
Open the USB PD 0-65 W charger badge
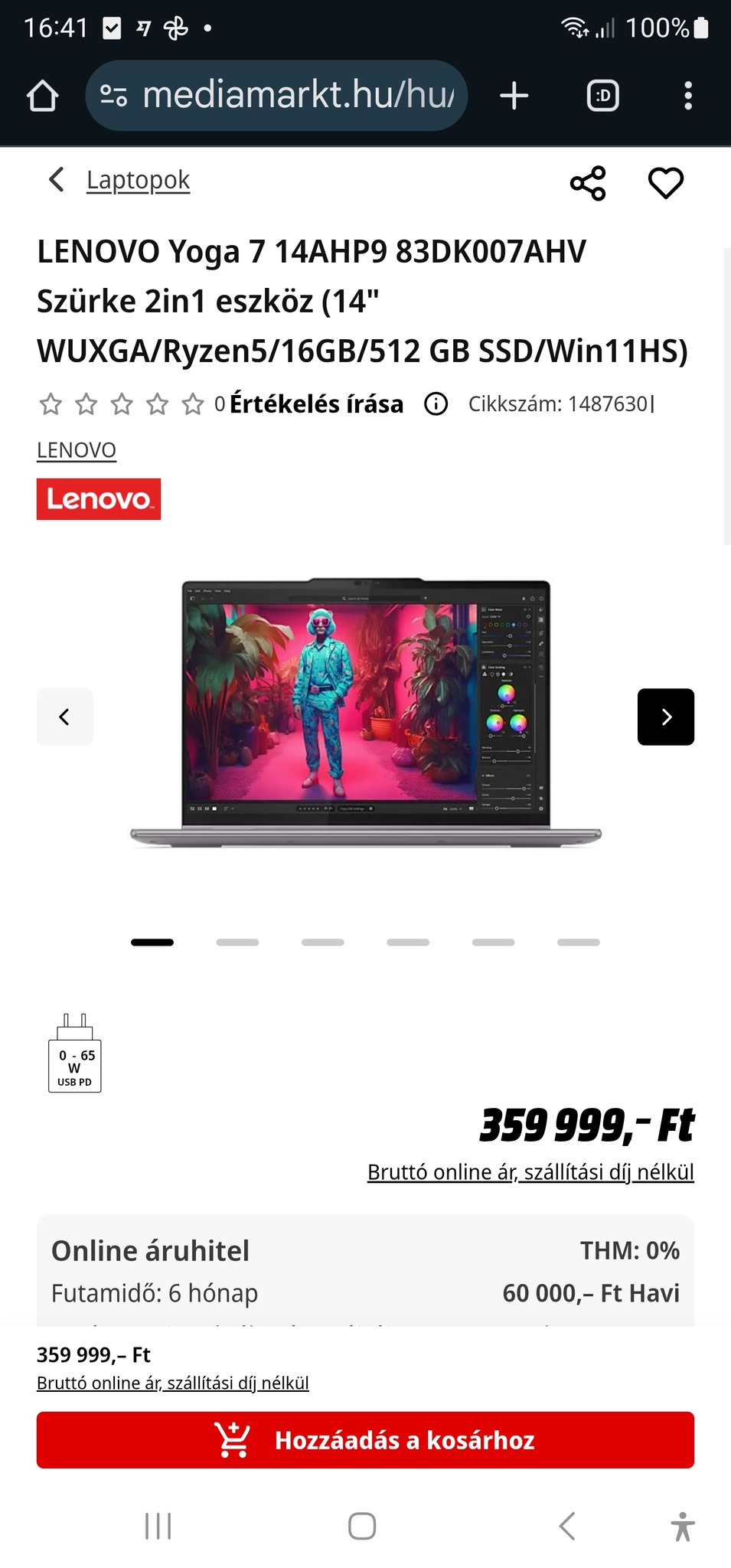pyautogui.click(x=75, y=1053)
